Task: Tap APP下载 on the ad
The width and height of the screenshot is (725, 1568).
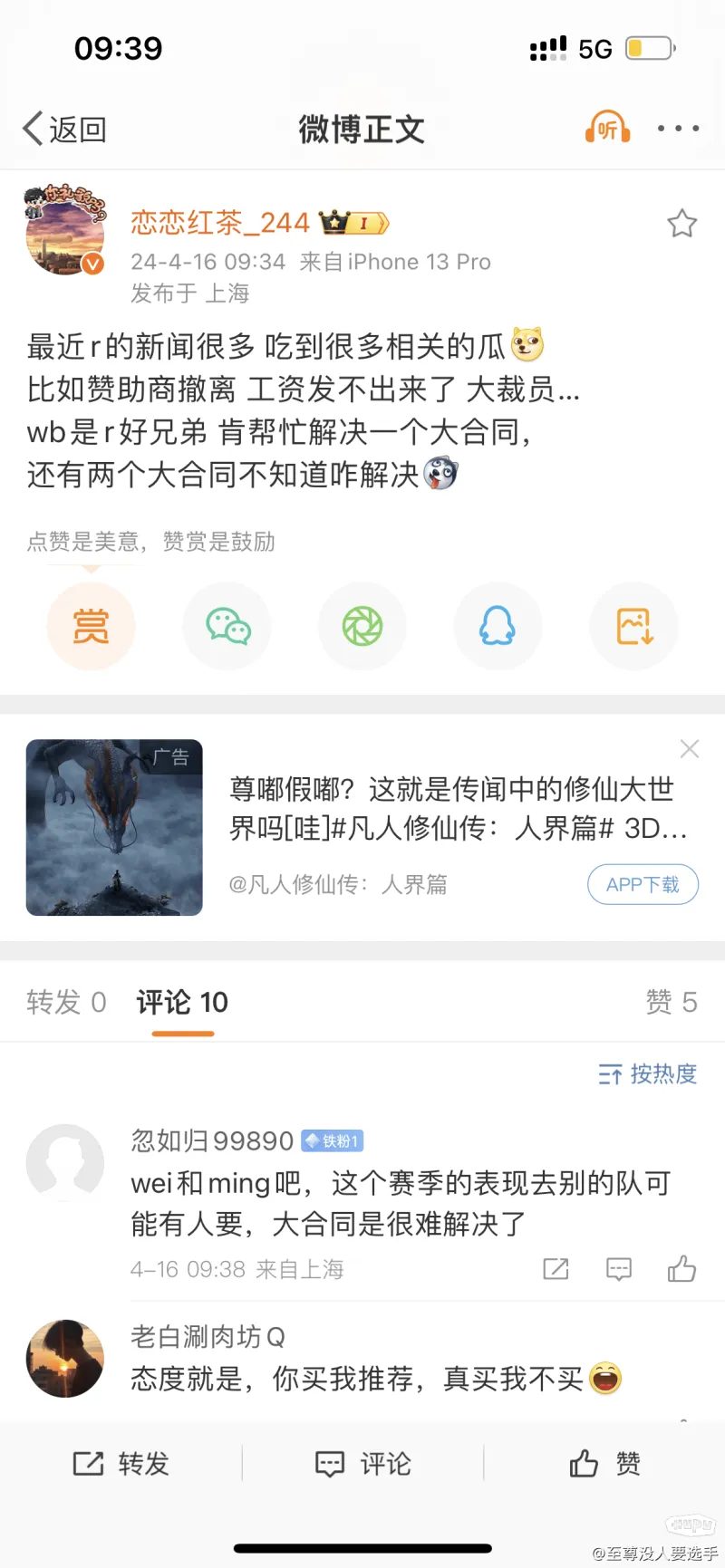Action: (643, 884)
